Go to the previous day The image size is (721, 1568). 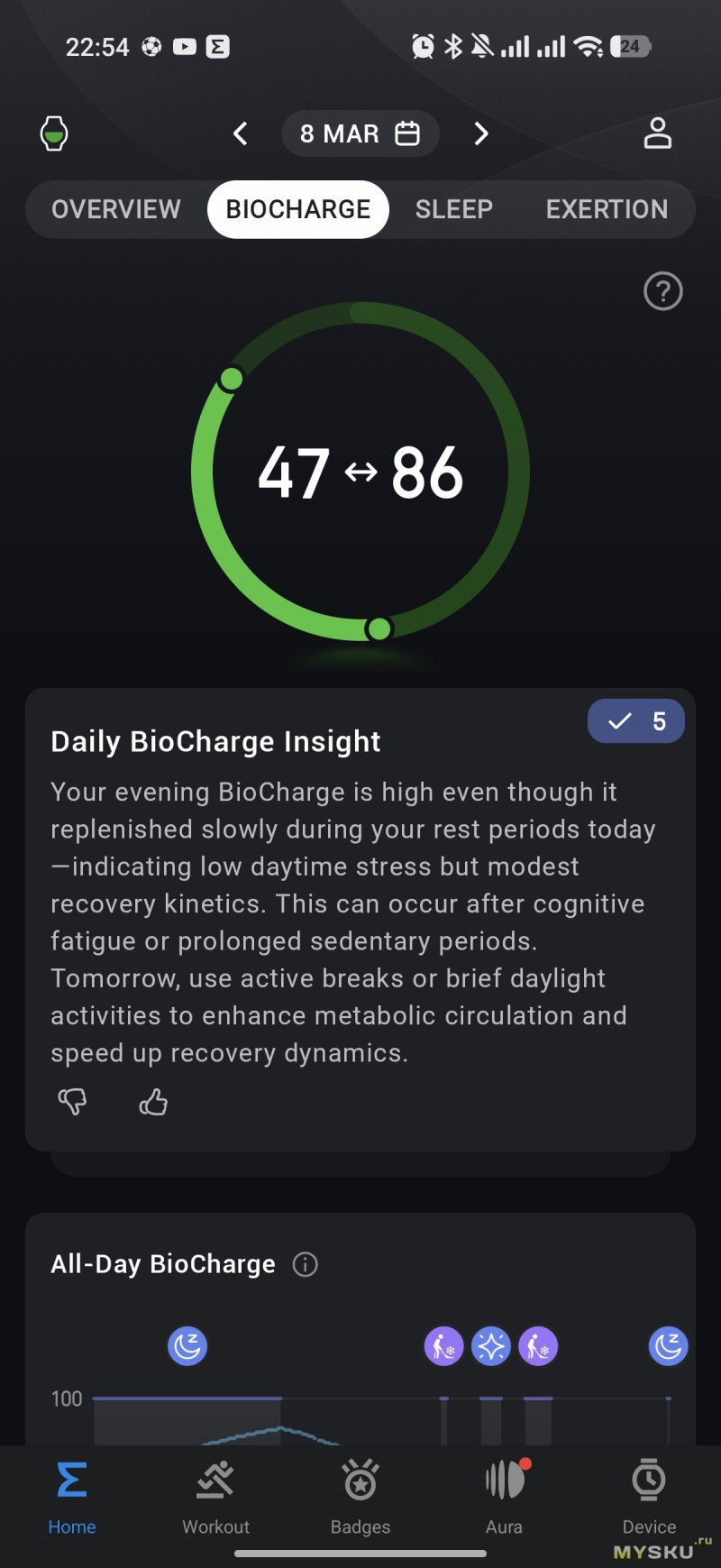[x=240, y=134]
